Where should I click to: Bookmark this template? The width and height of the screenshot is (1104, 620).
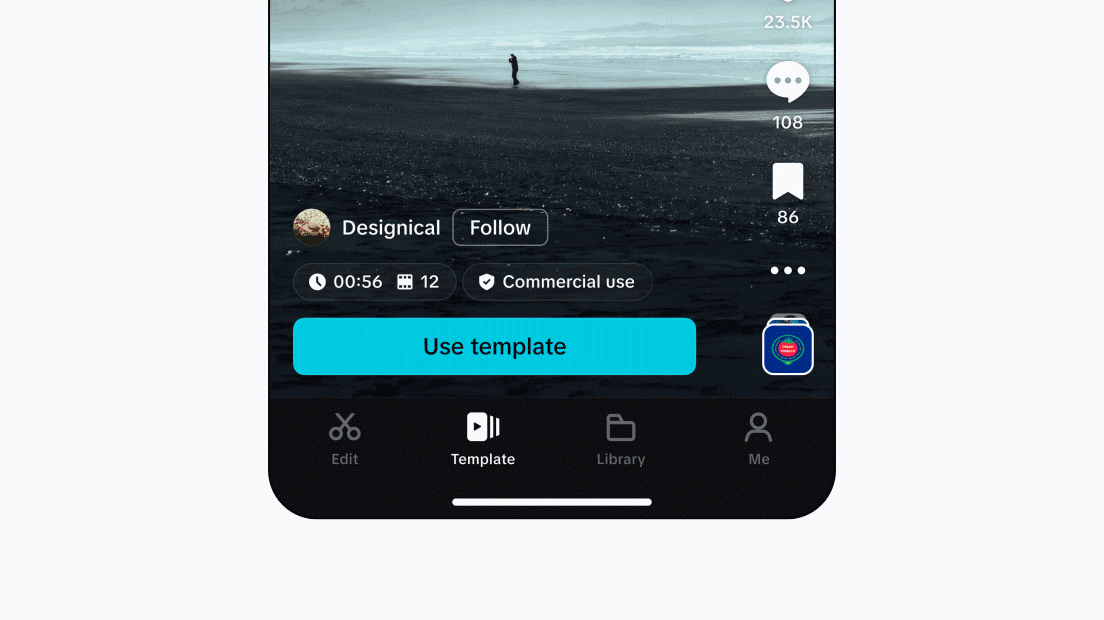click(x=787, y=182)
